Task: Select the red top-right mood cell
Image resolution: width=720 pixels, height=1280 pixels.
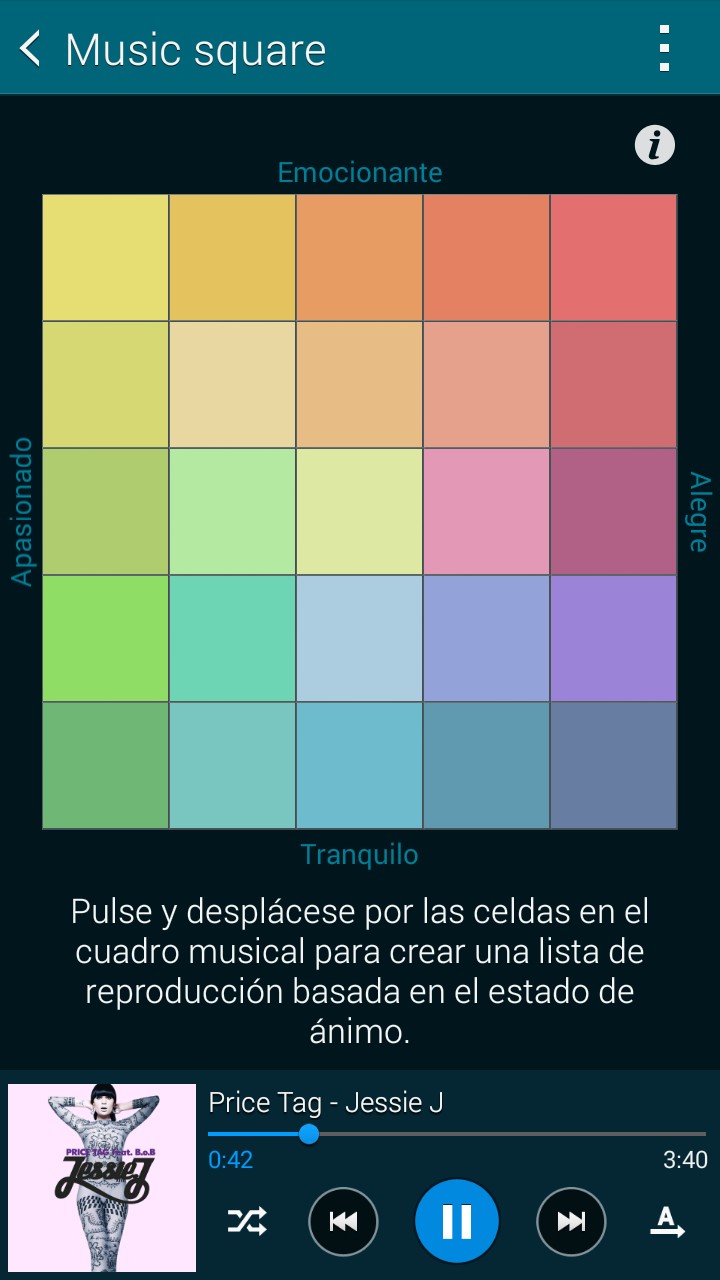Action: click(613, 258)
